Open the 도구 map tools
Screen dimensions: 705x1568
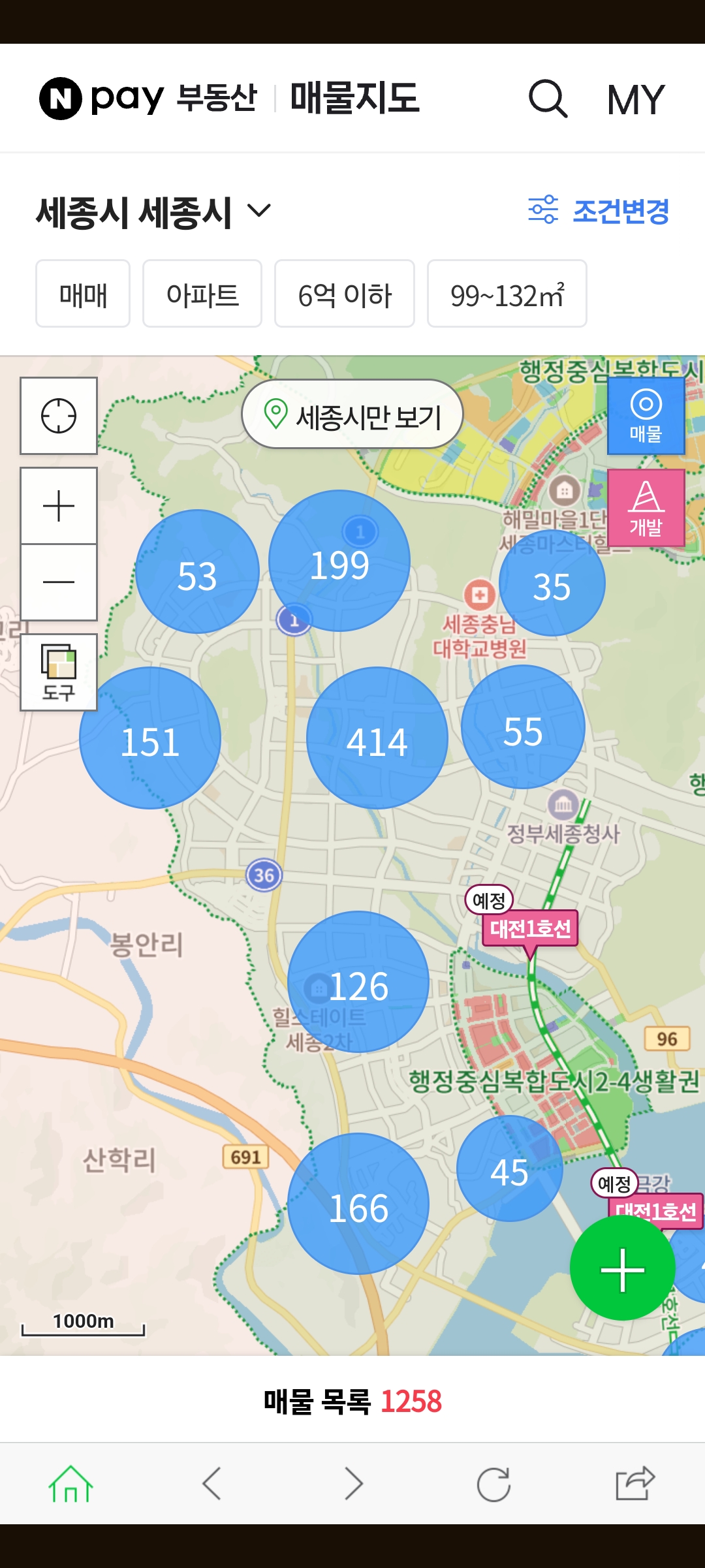(x=59, y=672)
